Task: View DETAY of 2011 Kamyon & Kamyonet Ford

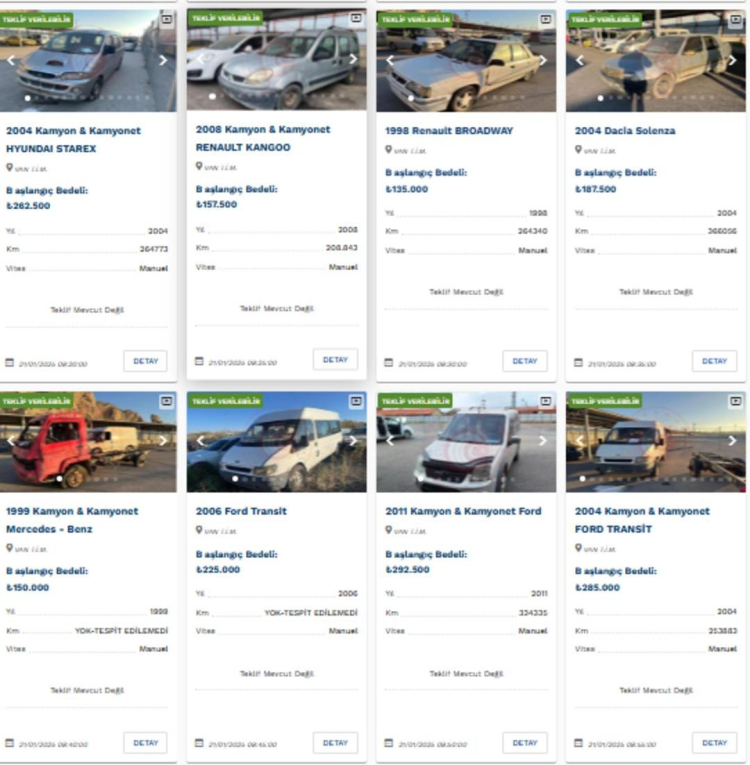Action: 525,743
